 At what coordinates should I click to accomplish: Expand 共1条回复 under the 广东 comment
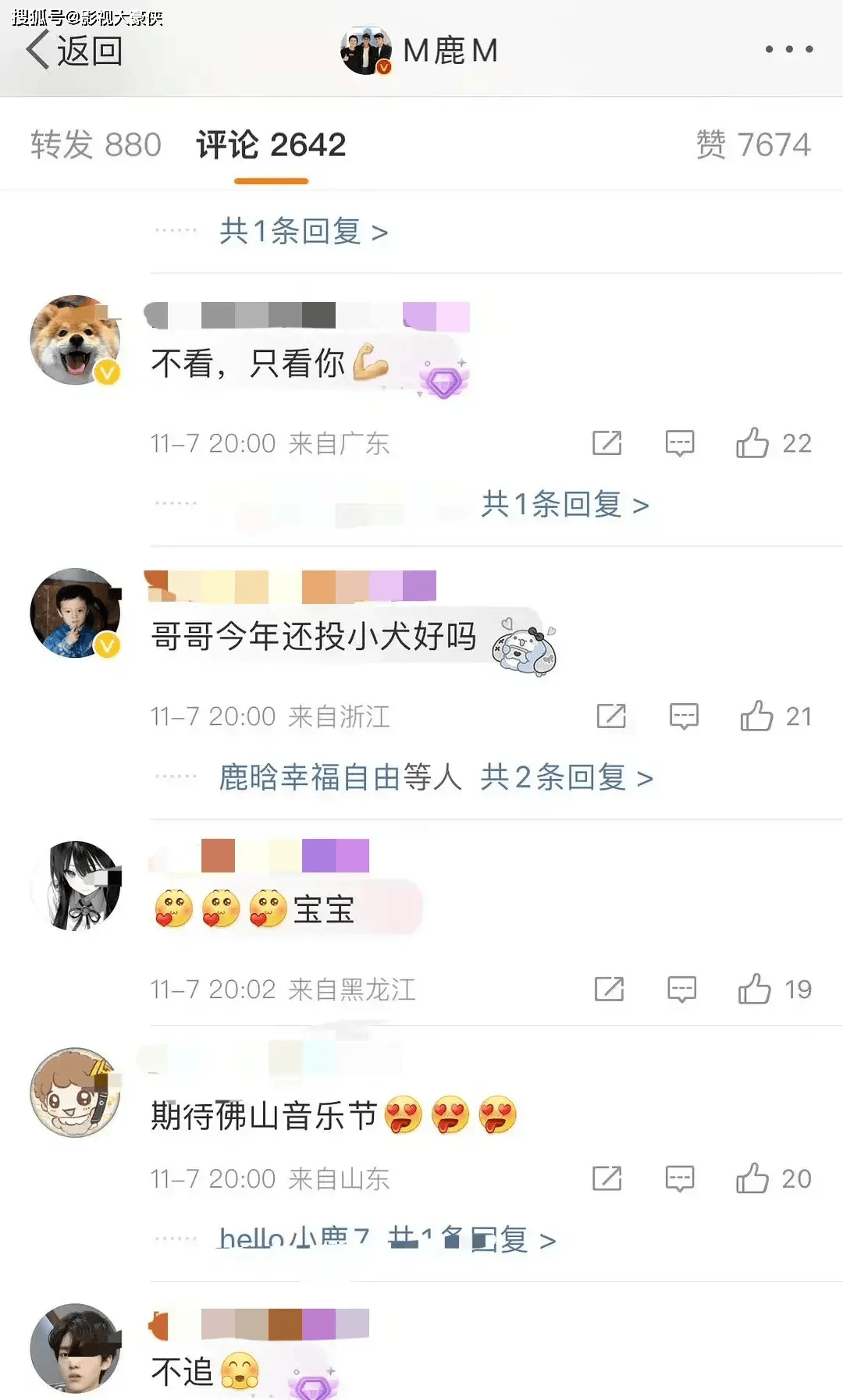click(565, 504)
